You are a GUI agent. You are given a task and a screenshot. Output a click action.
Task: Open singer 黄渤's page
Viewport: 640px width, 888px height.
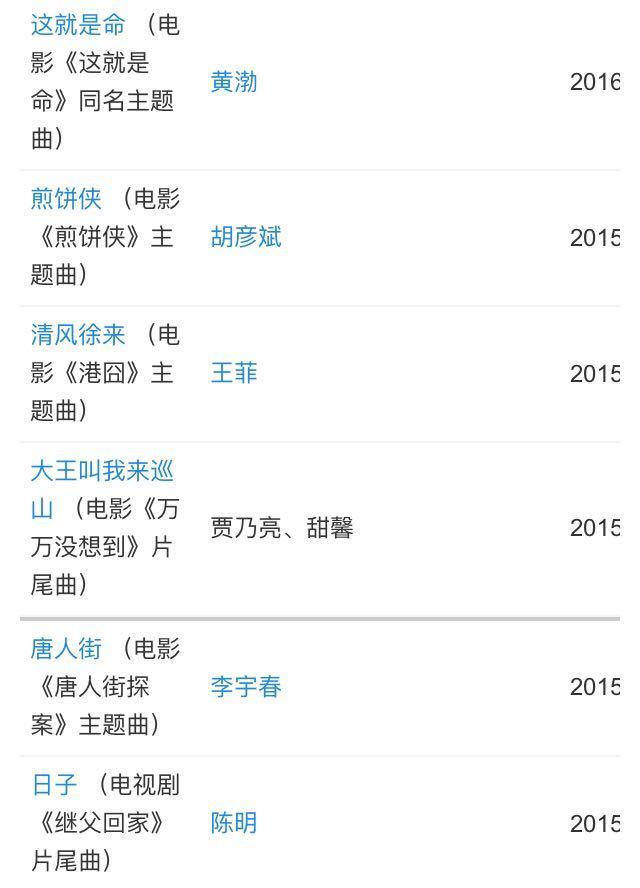[234, 82]
